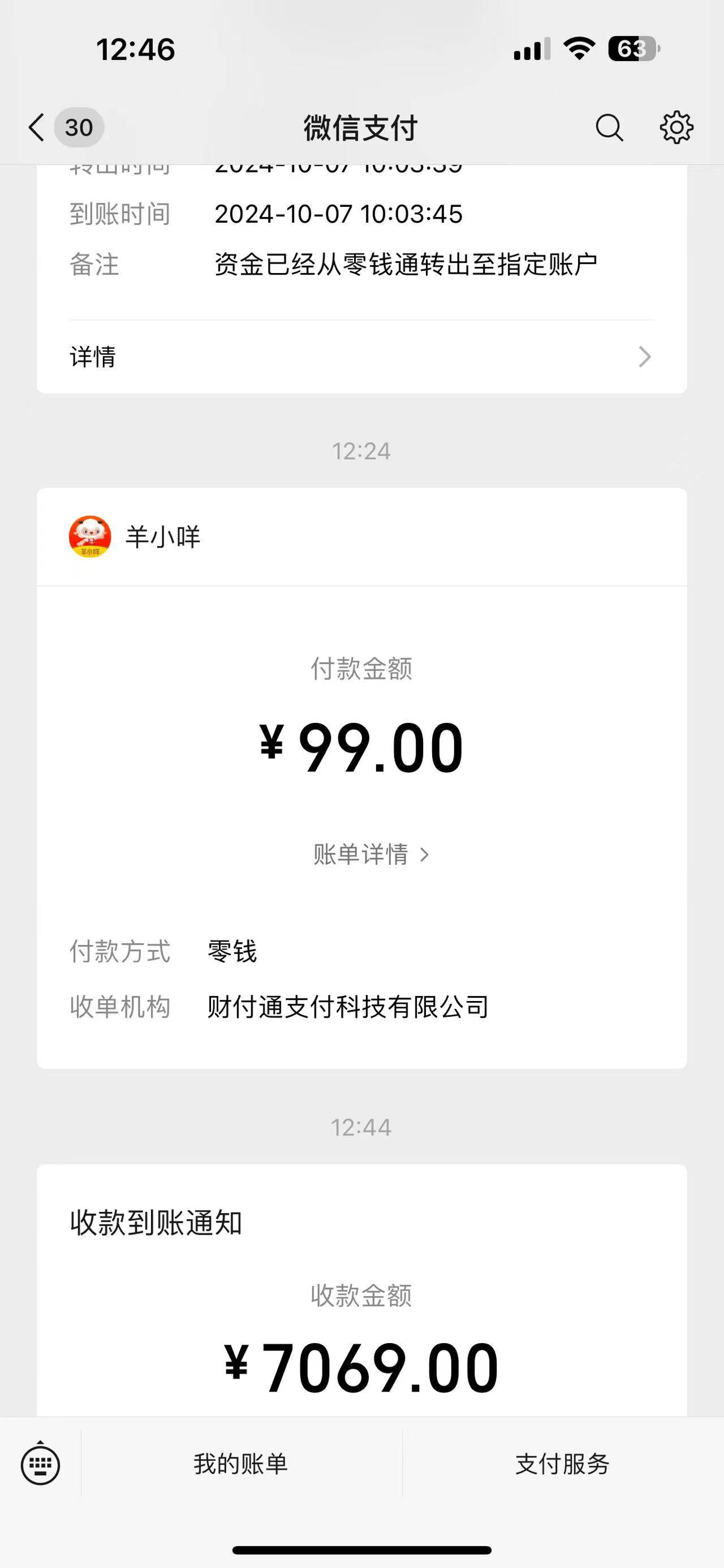The height and width of the screenshot is (1568, 724).
Task: Open 支付服务 menu
Action: pos(563,1464)
